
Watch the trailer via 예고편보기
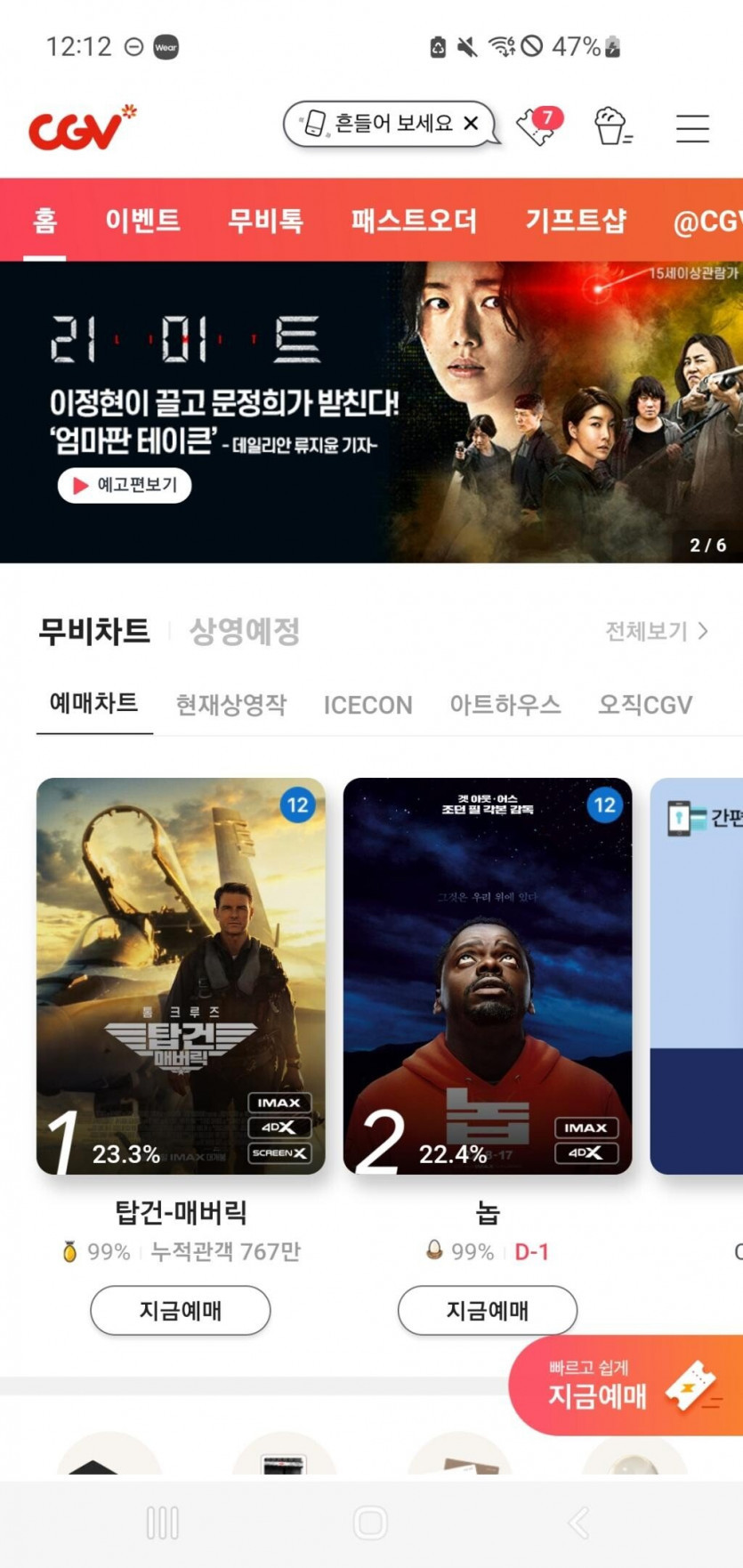pyautogui.click(x=125, y=485)
